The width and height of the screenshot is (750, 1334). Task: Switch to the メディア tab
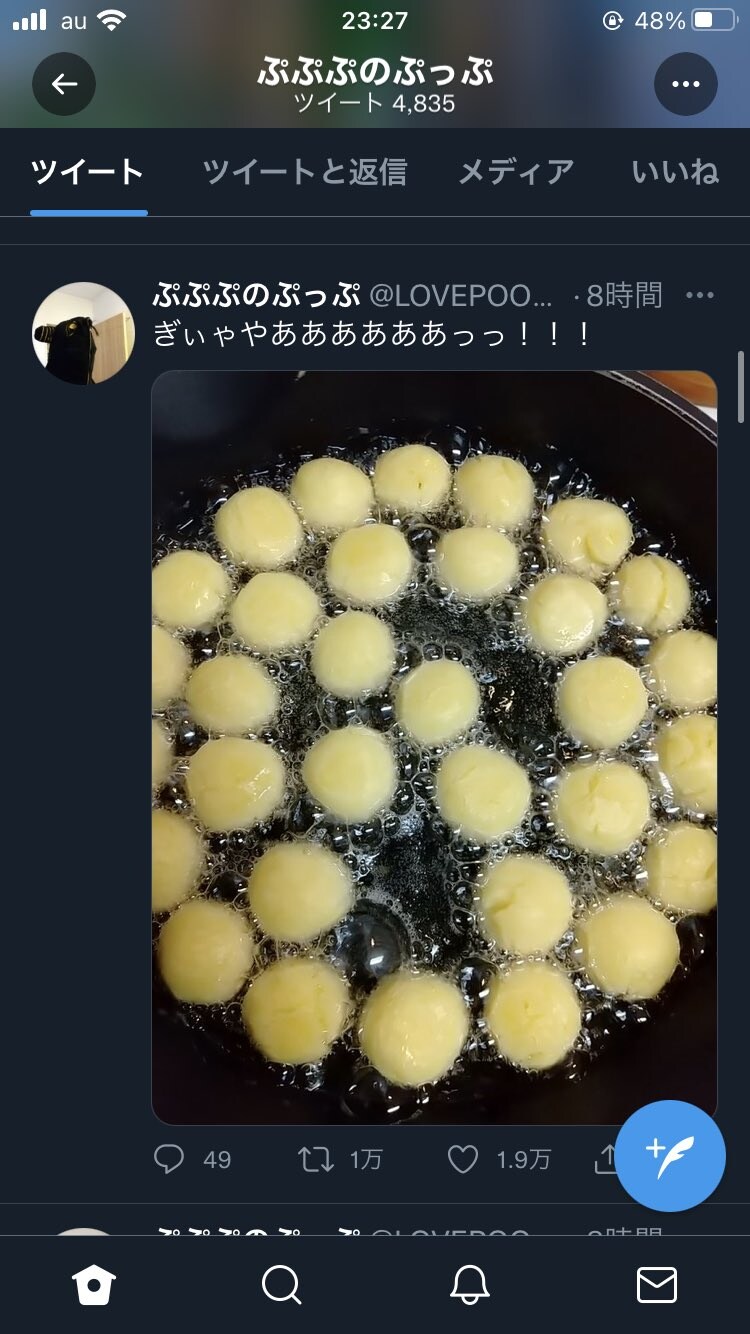click(516, 172)
